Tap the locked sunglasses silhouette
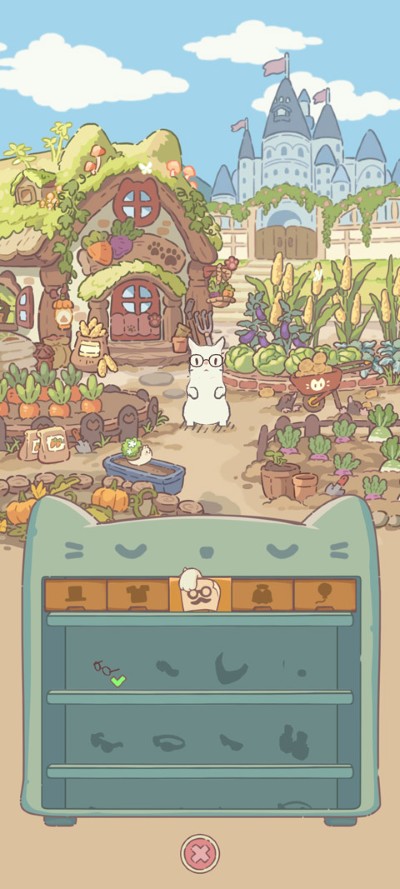 point(106,742)
